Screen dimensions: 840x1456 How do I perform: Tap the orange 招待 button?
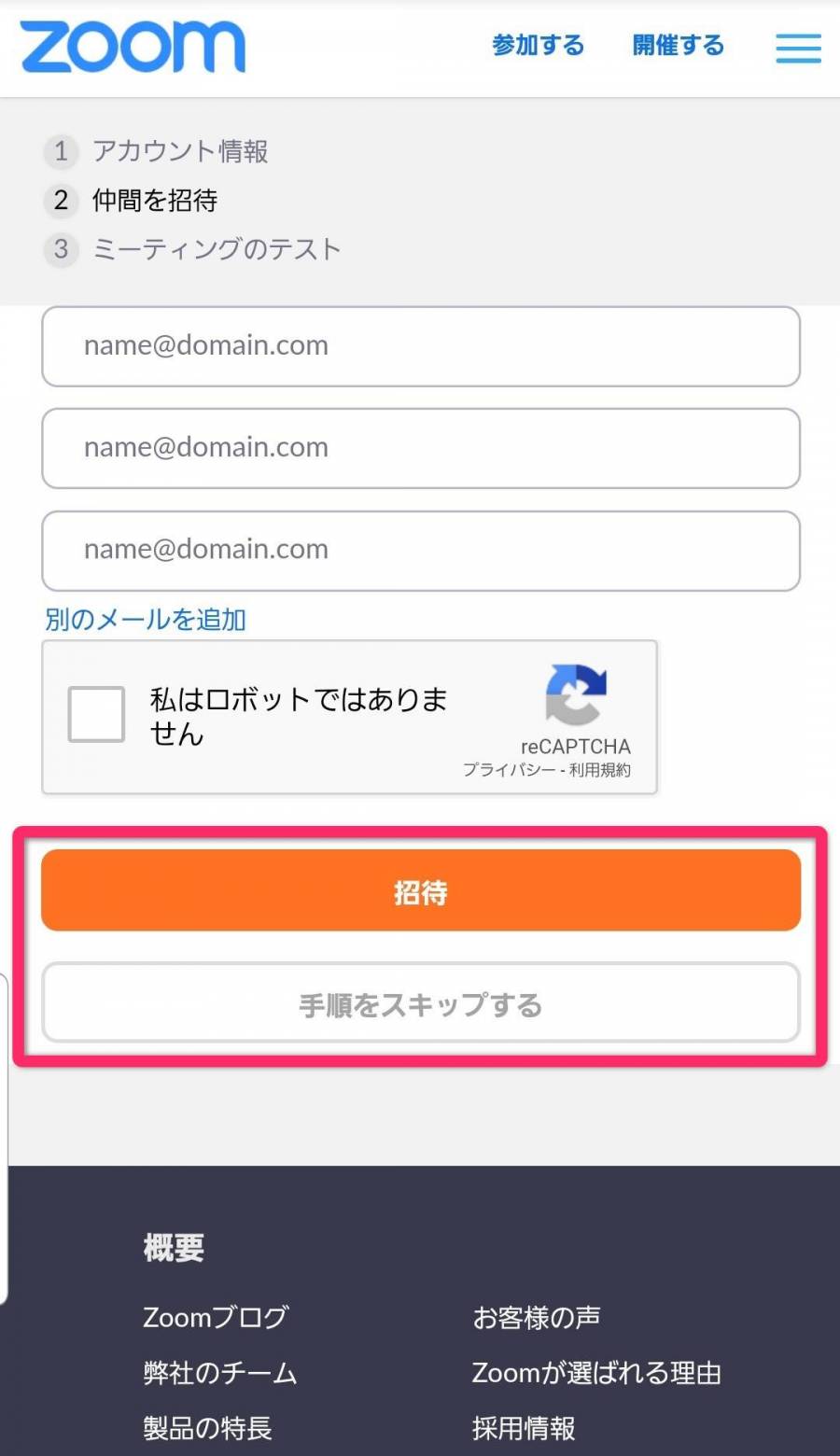[x=420, y=891]
